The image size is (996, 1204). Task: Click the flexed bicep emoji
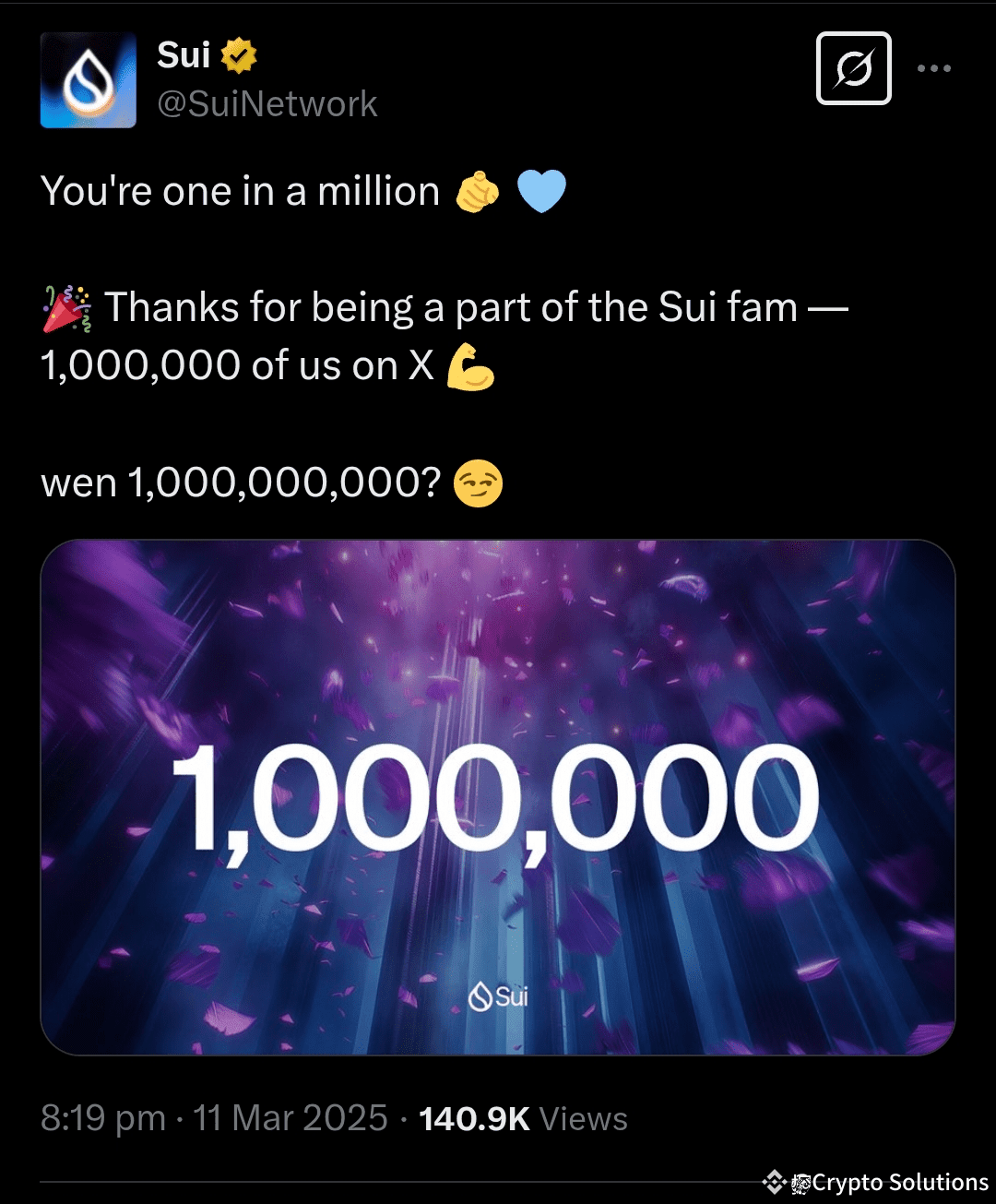pyautogui.click(x=472, y=365)
